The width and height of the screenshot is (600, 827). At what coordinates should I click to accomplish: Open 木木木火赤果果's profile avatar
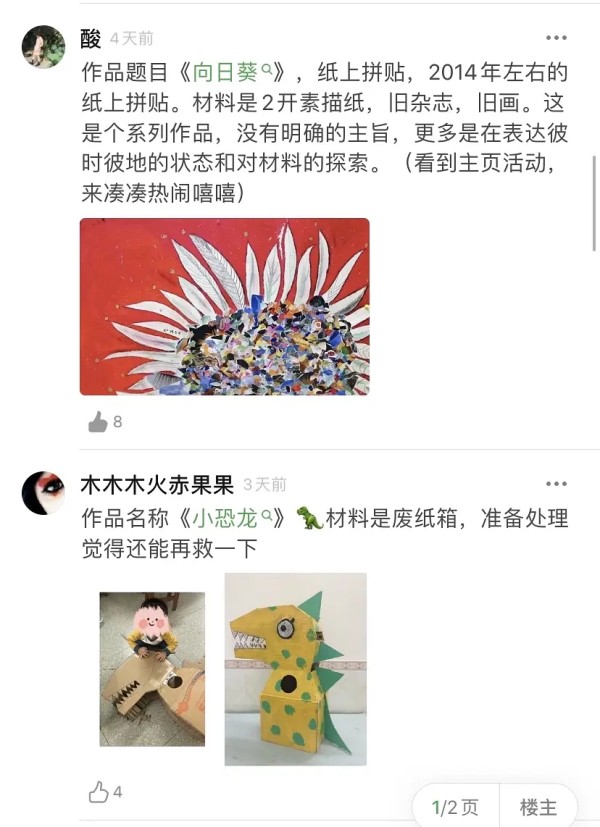43,492
